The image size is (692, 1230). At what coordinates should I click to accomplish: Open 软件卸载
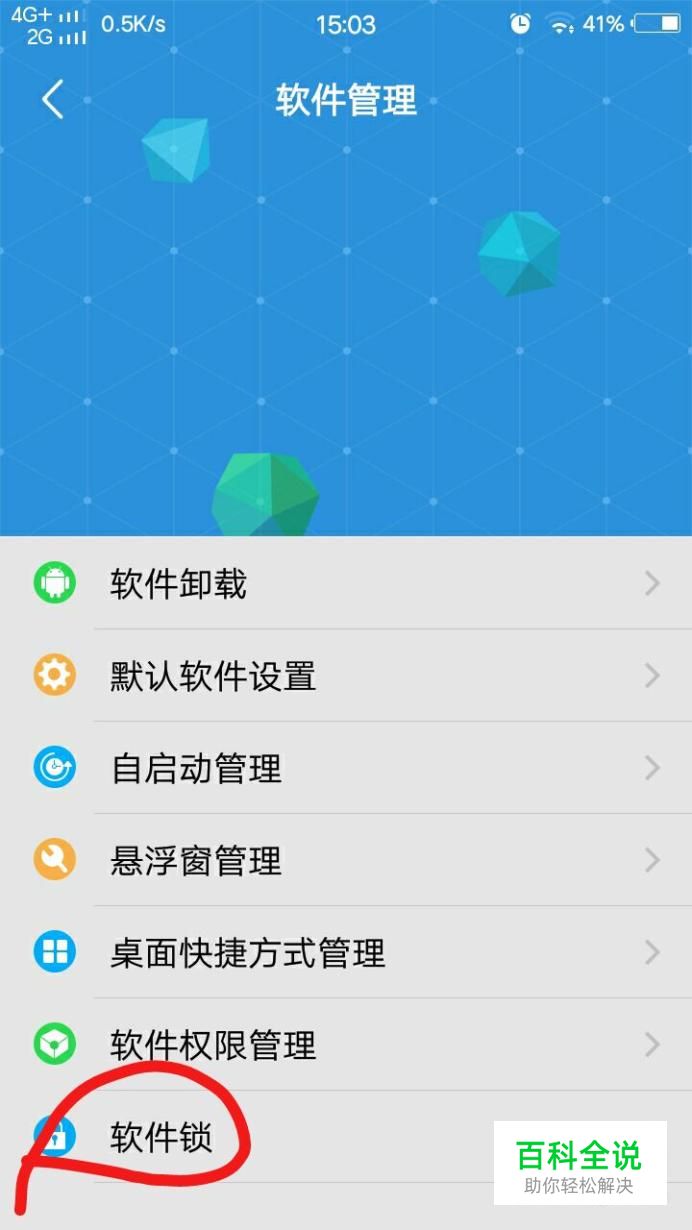(346, 583)
